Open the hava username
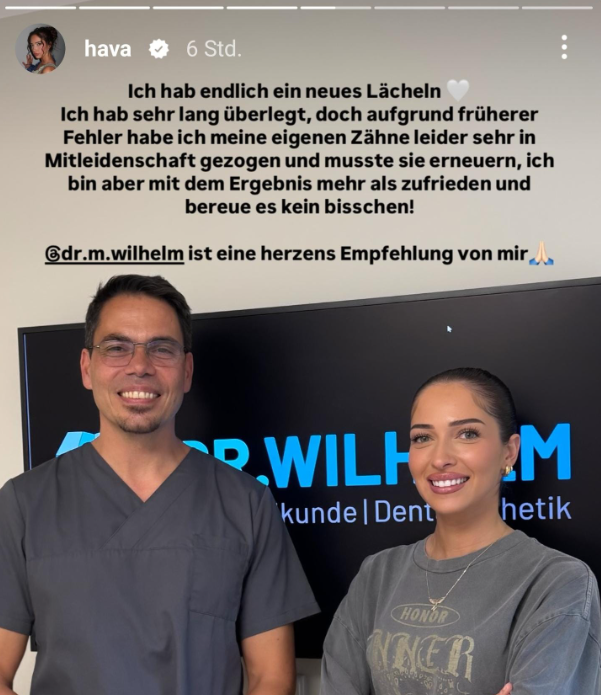This screenshot has width=601, height=695. tap(107, 48)
